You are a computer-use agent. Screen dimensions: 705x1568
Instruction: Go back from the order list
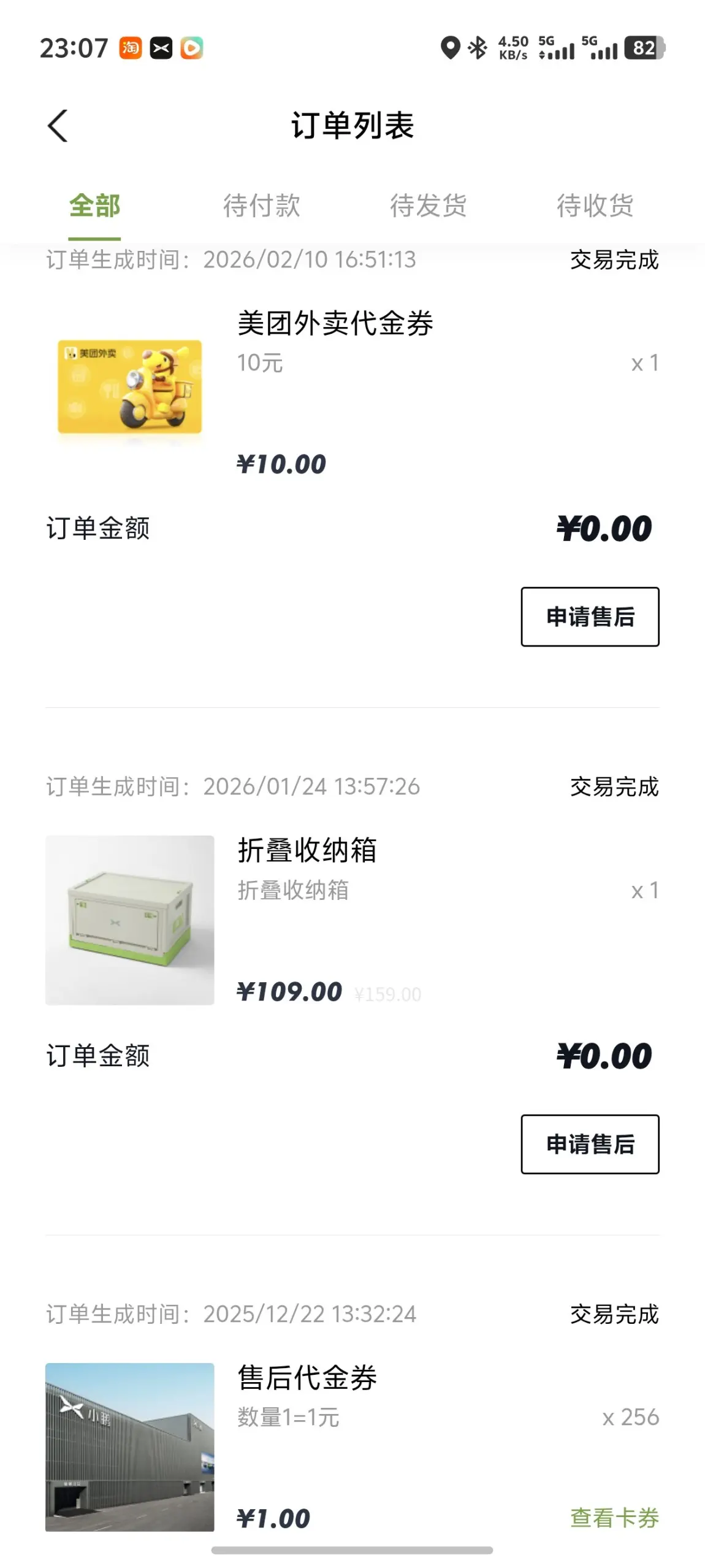58,126
